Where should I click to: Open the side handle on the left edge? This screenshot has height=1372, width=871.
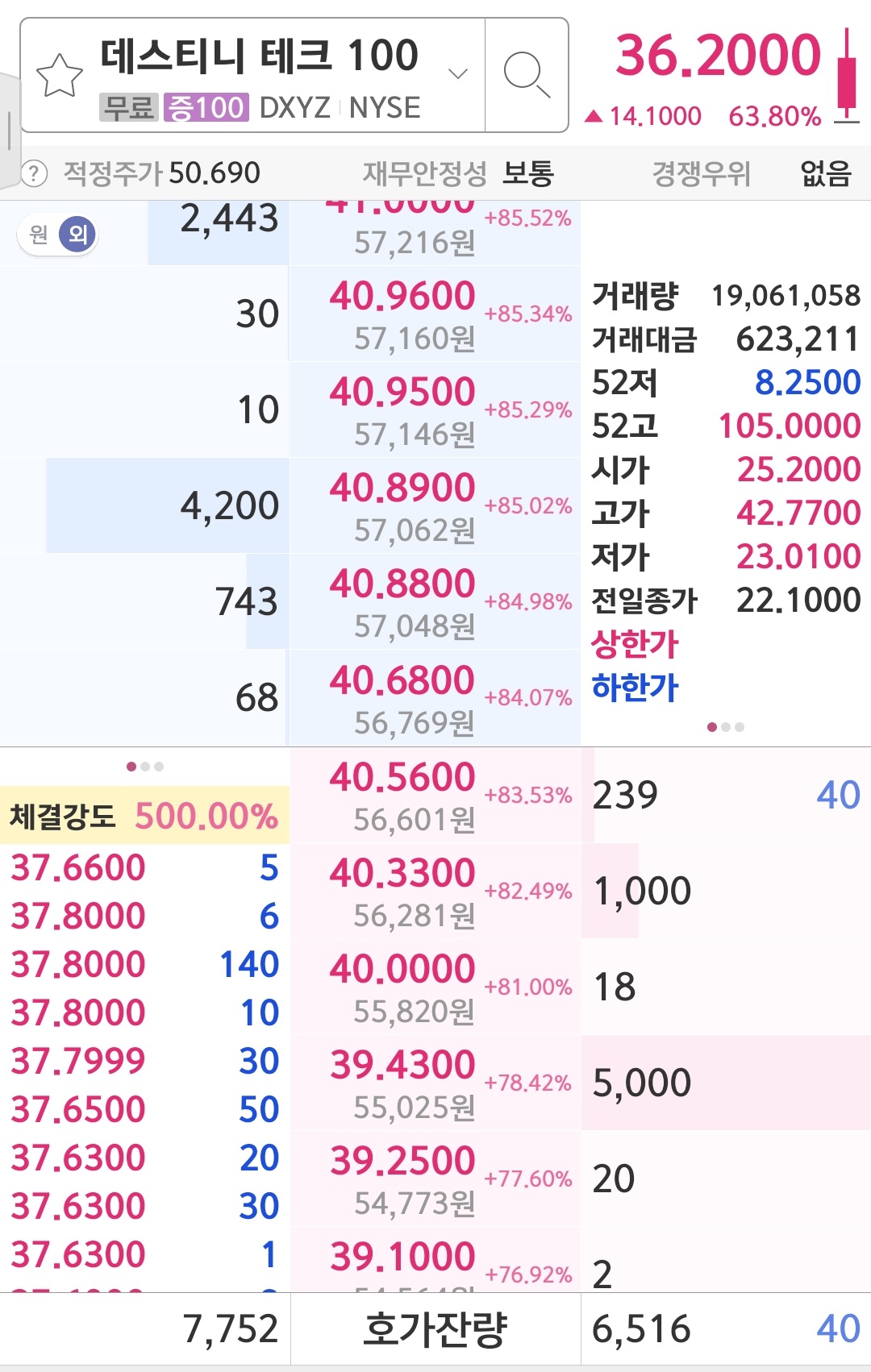click(x=8, y=129)
